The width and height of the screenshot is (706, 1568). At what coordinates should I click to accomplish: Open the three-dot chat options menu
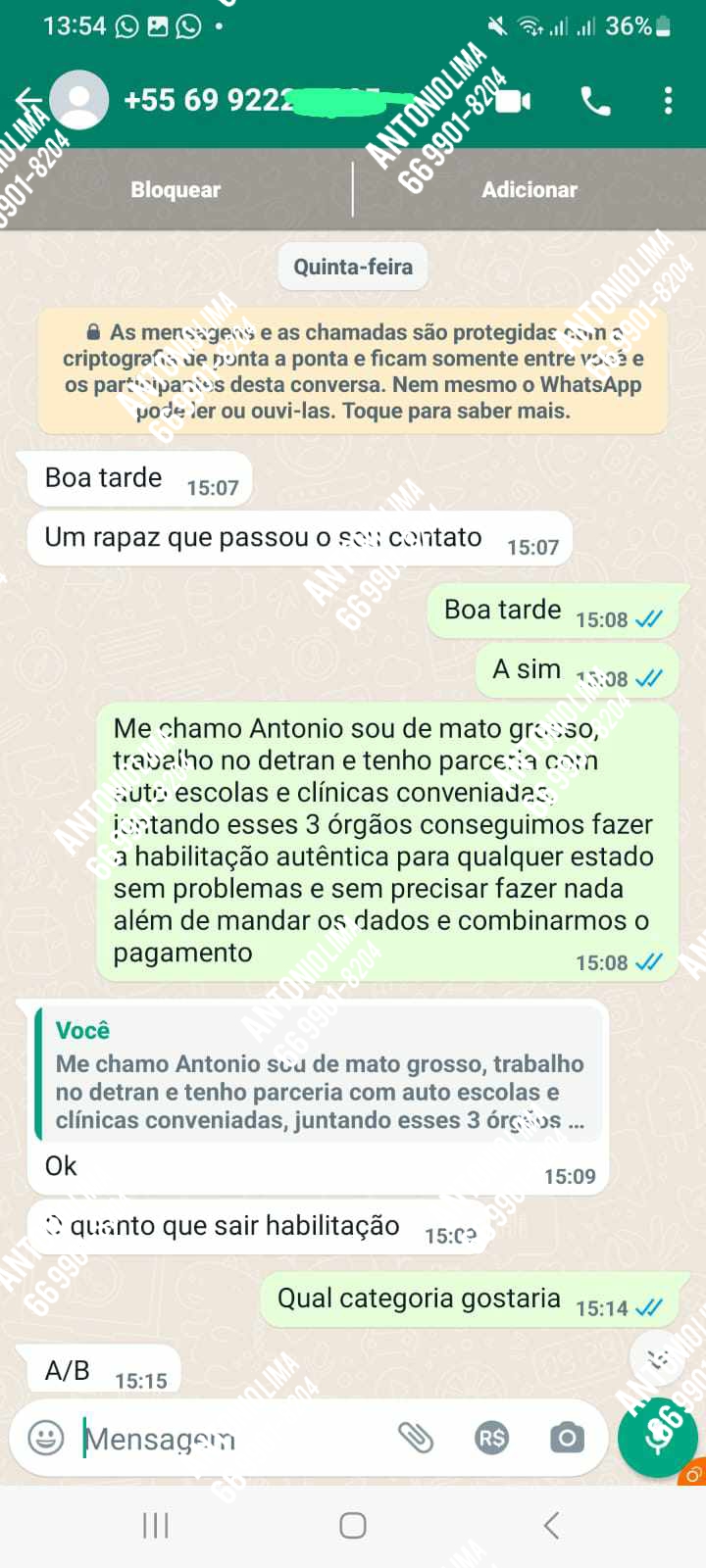(x=668, y=99)
